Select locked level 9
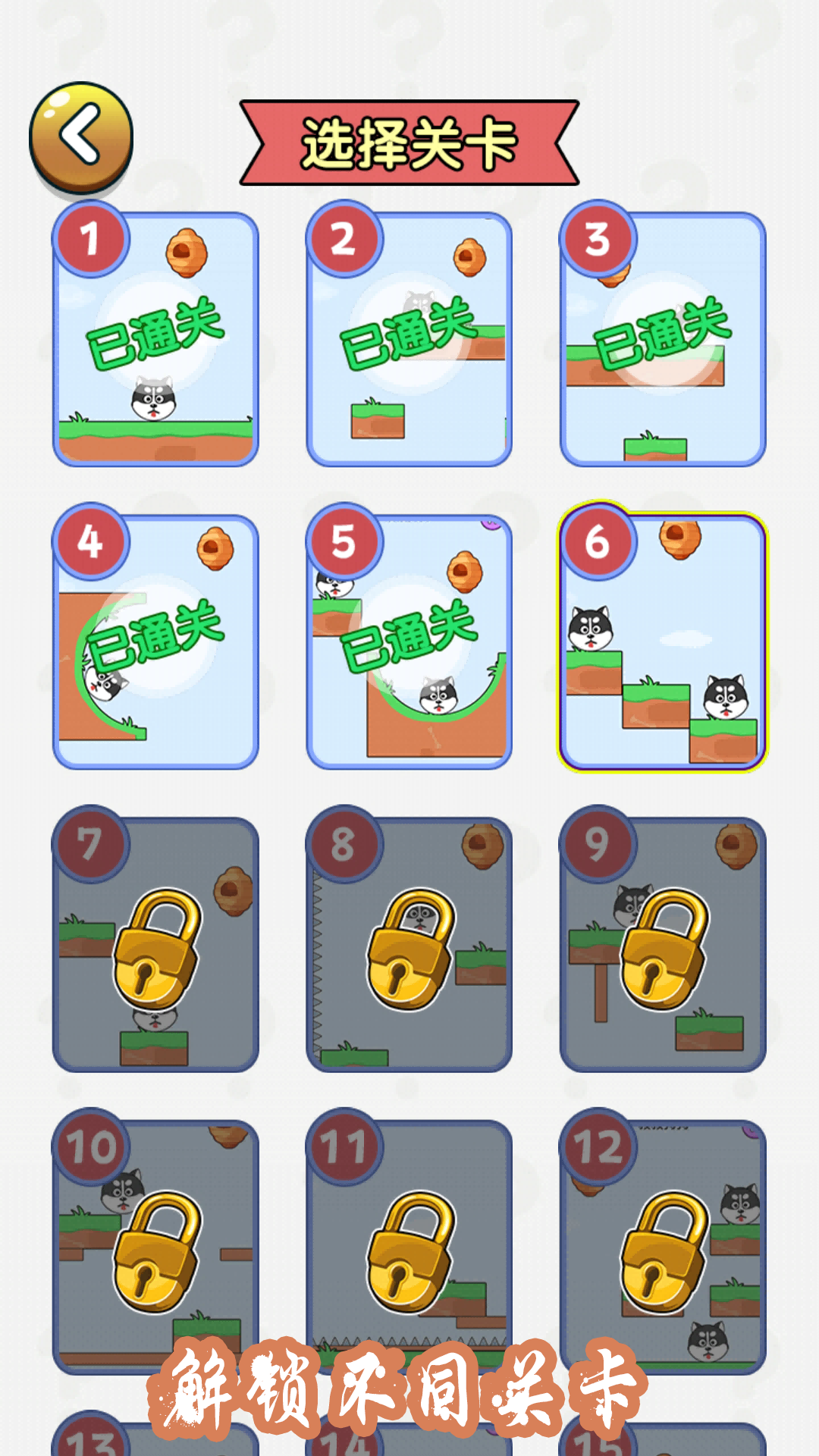 click(663, 944)
